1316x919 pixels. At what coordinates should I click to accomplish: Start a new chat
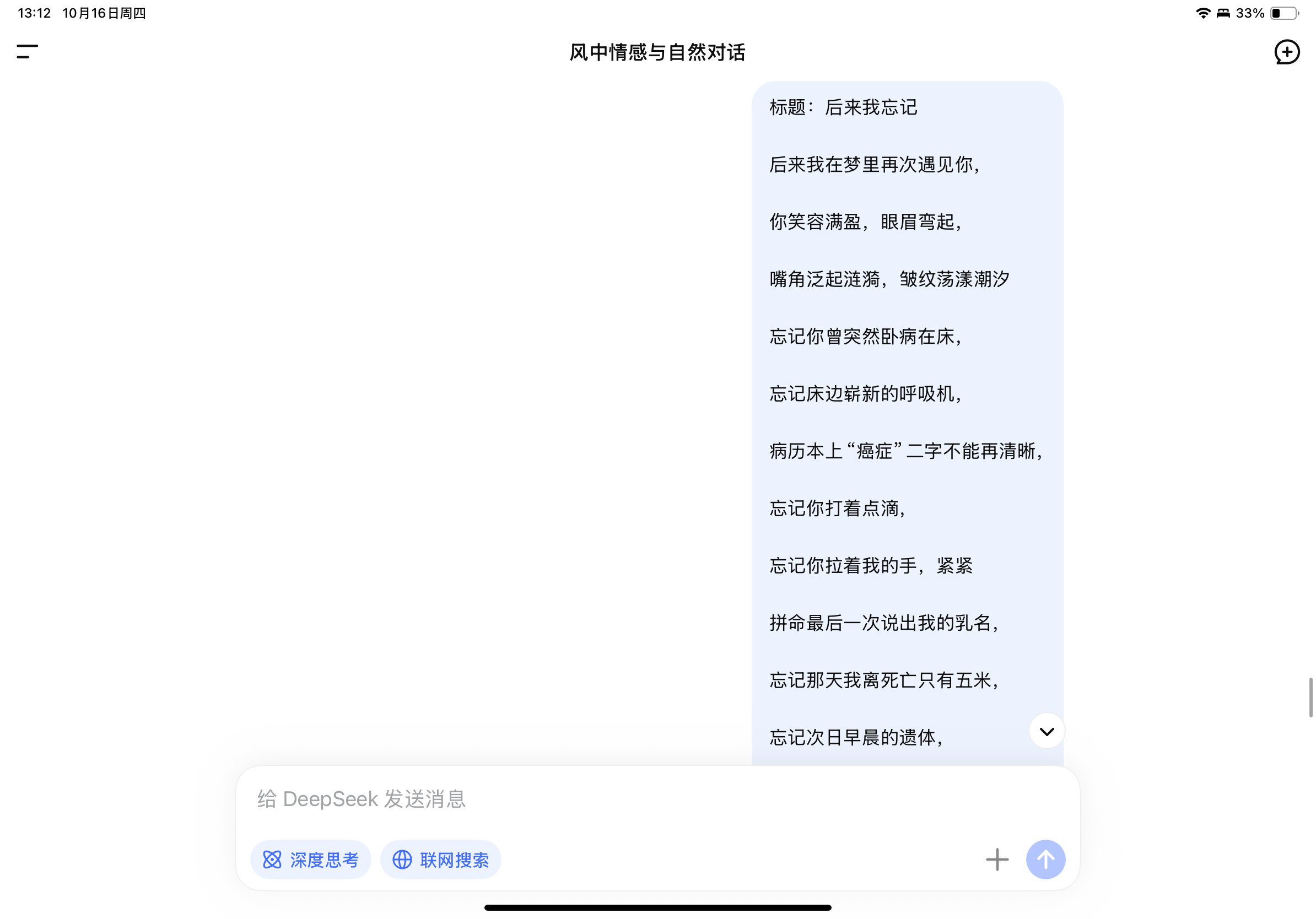coord(1286,52)
